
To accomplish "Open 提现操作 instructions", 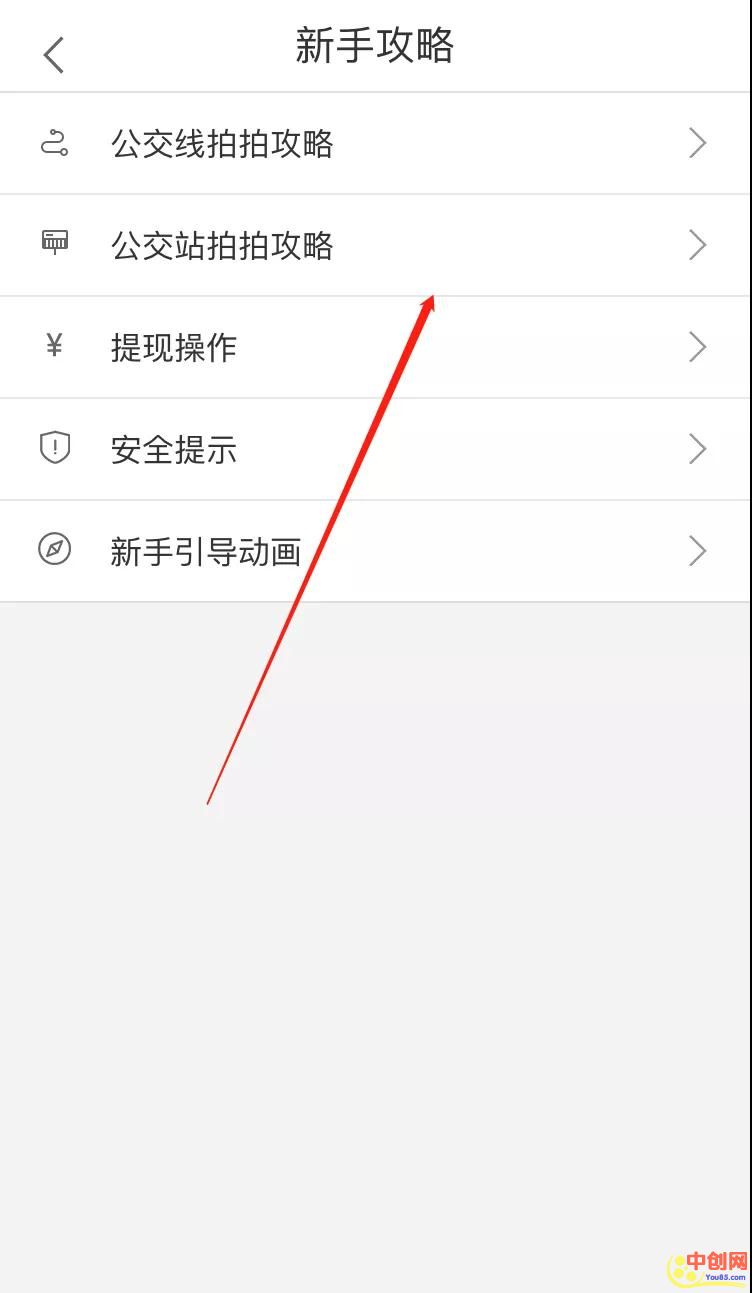I will point(374,348).
